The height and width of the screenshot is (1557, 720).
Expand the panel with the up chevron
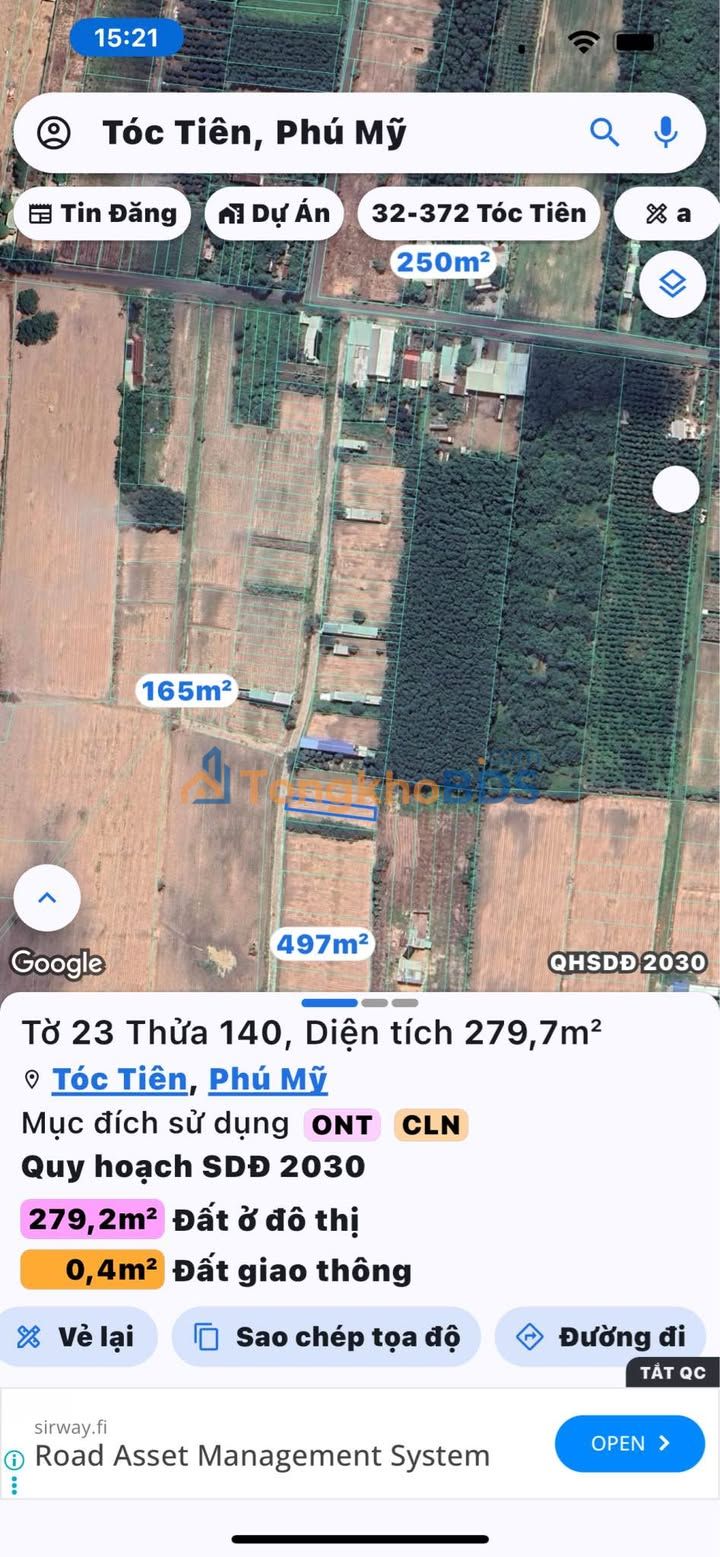pos(47,898)
